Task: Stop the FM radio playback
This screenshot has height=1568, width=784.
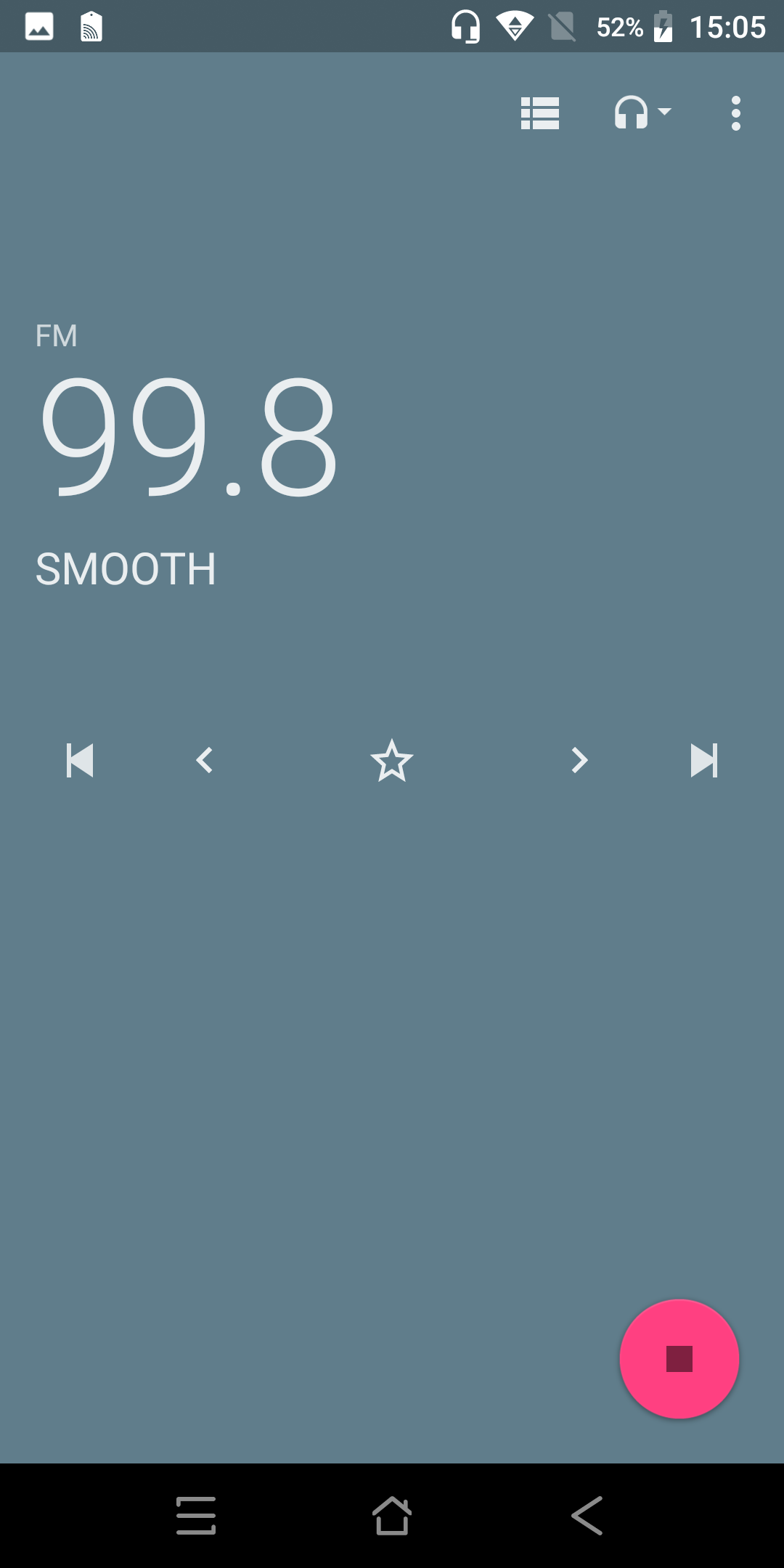Action: (679, 1359)
